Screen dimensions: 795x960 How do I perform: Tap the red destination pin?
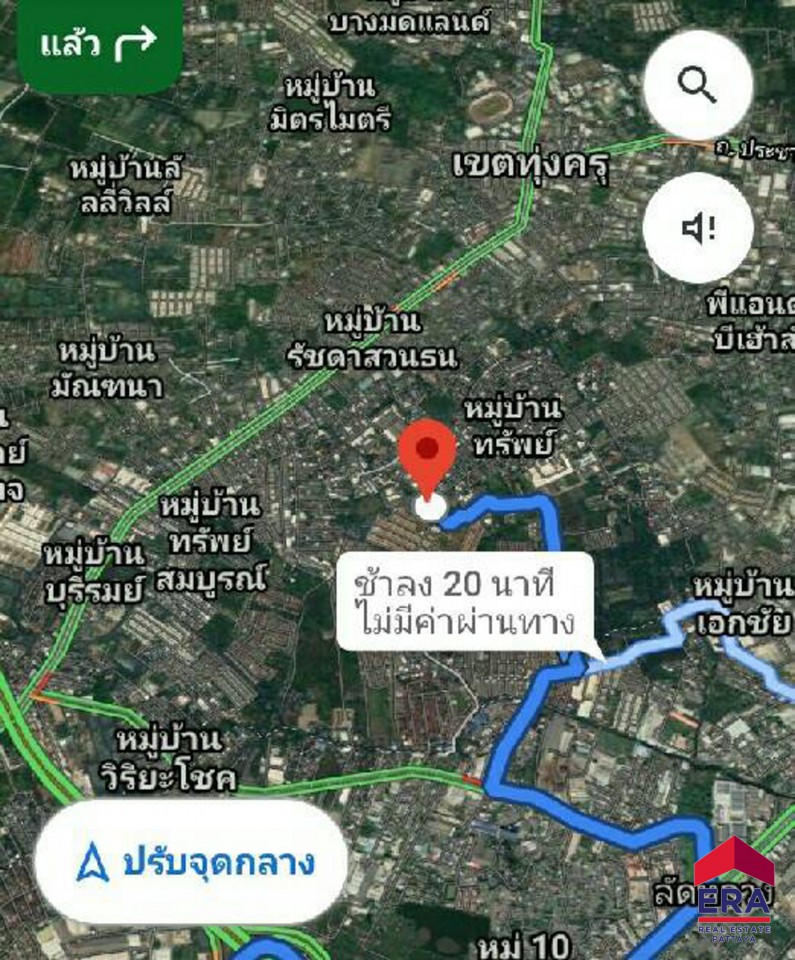click(x=427, y=455)
